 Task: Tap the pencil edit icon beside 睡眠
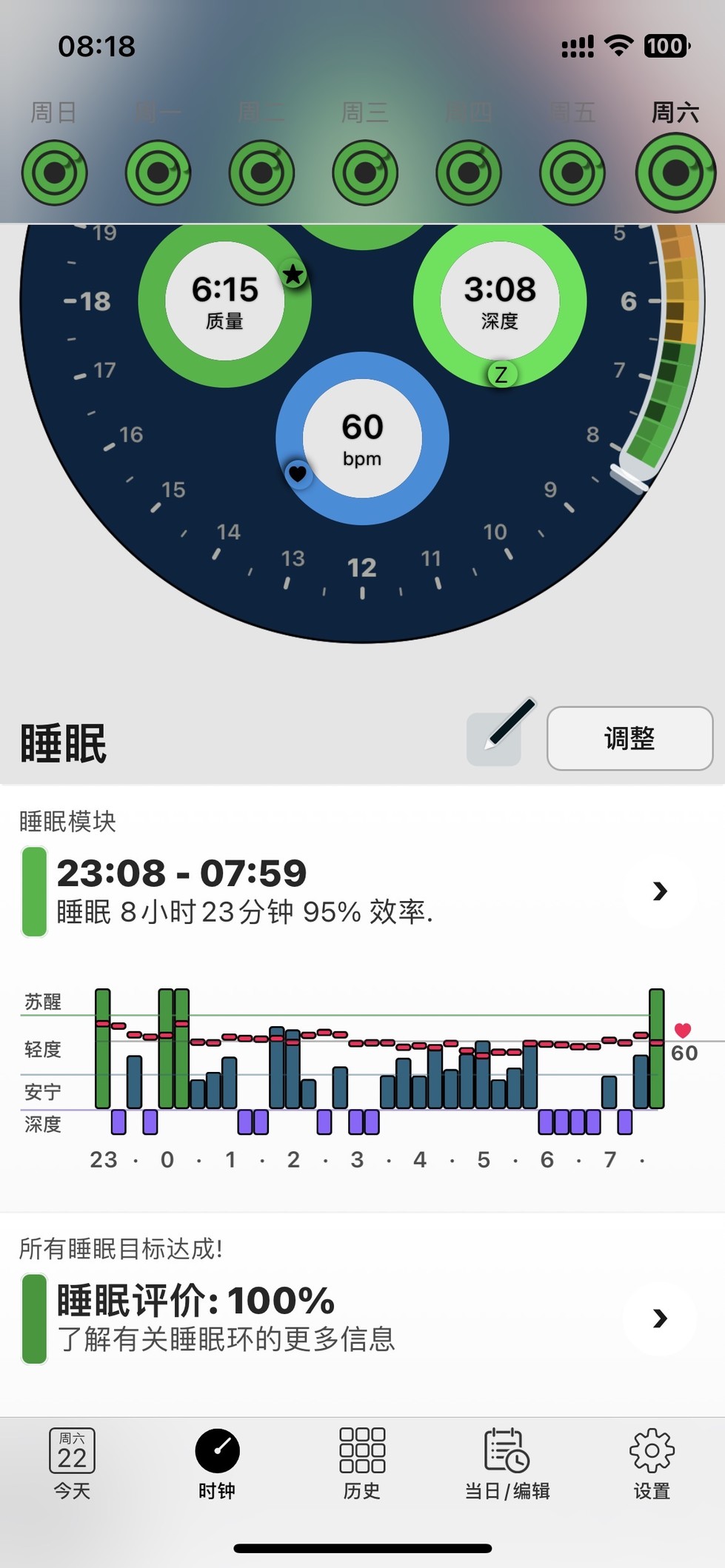pos(495,738)
